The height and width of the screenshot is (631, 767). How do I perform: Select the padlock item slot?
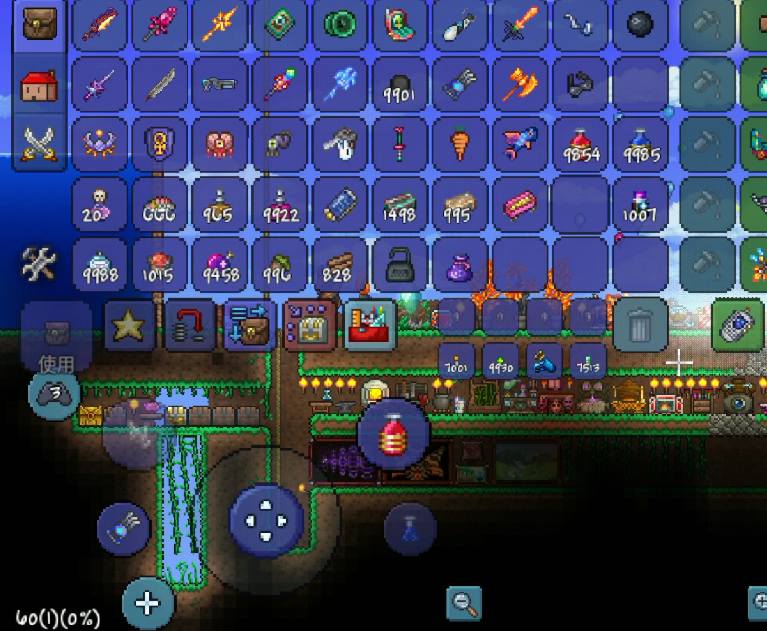pos(400,265)
